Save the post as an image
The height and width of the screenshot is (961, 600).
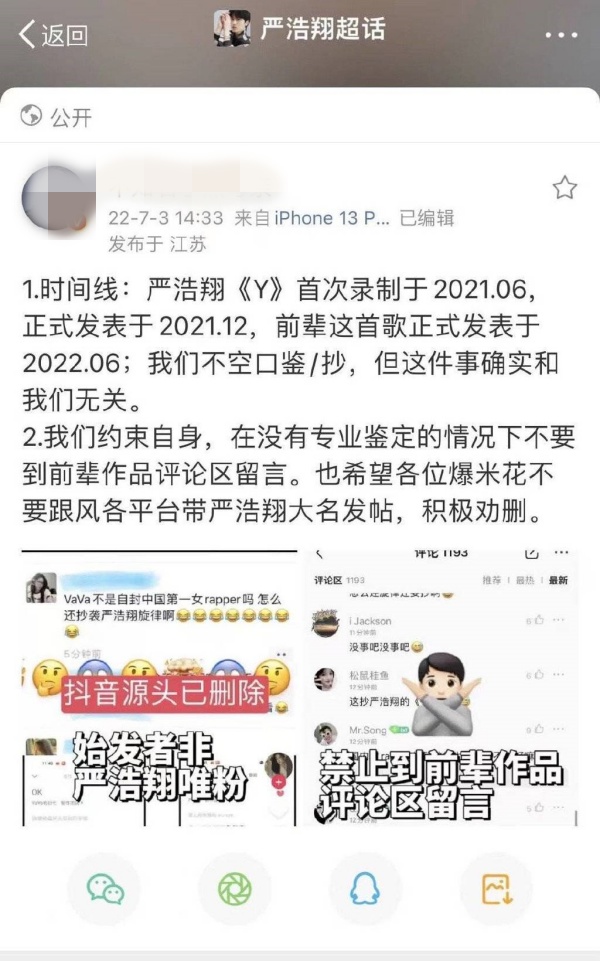pos(495,888)
